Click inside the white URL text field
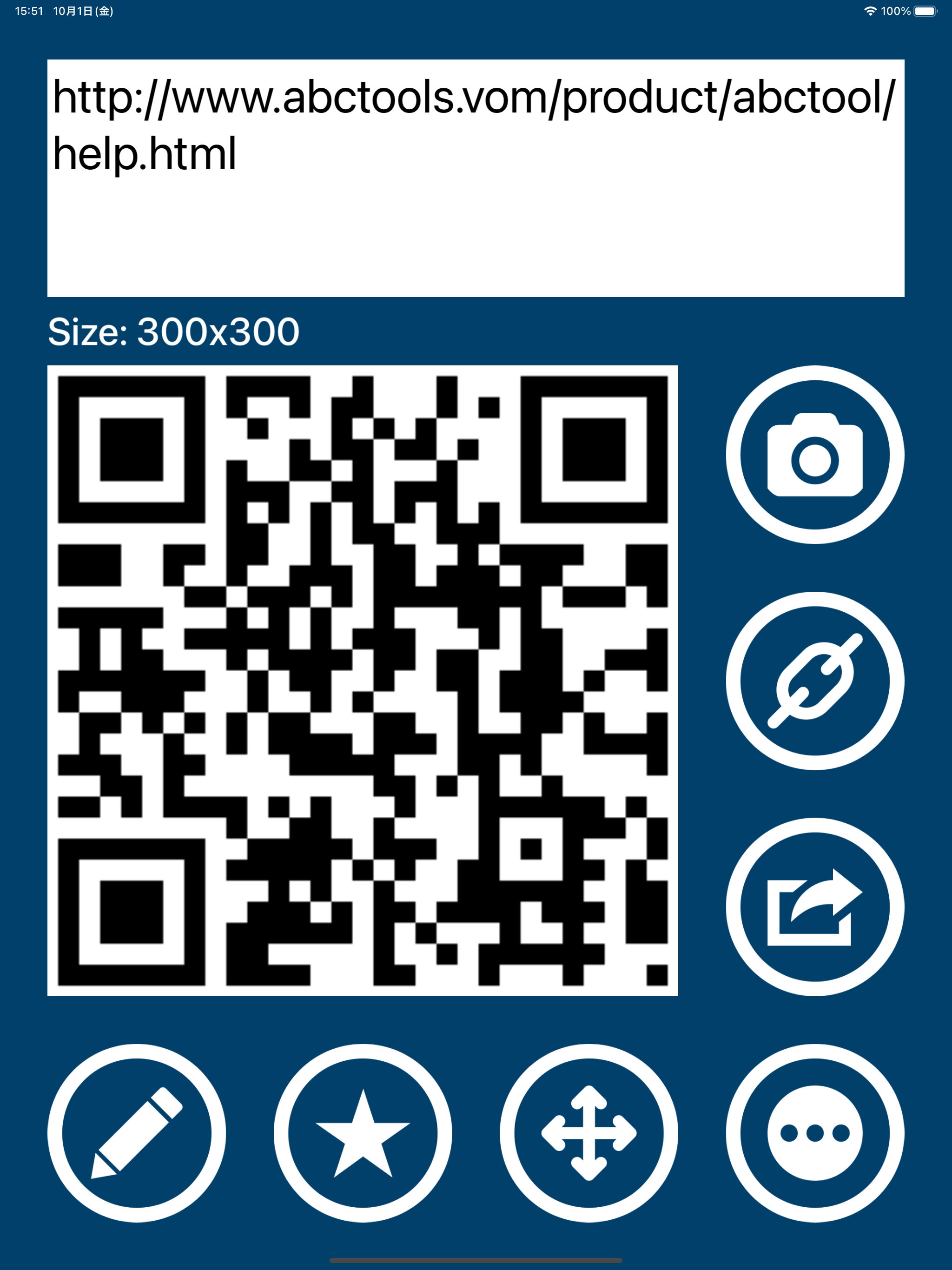This screenshot has width=952, height=1270. (x=476, y=230)
